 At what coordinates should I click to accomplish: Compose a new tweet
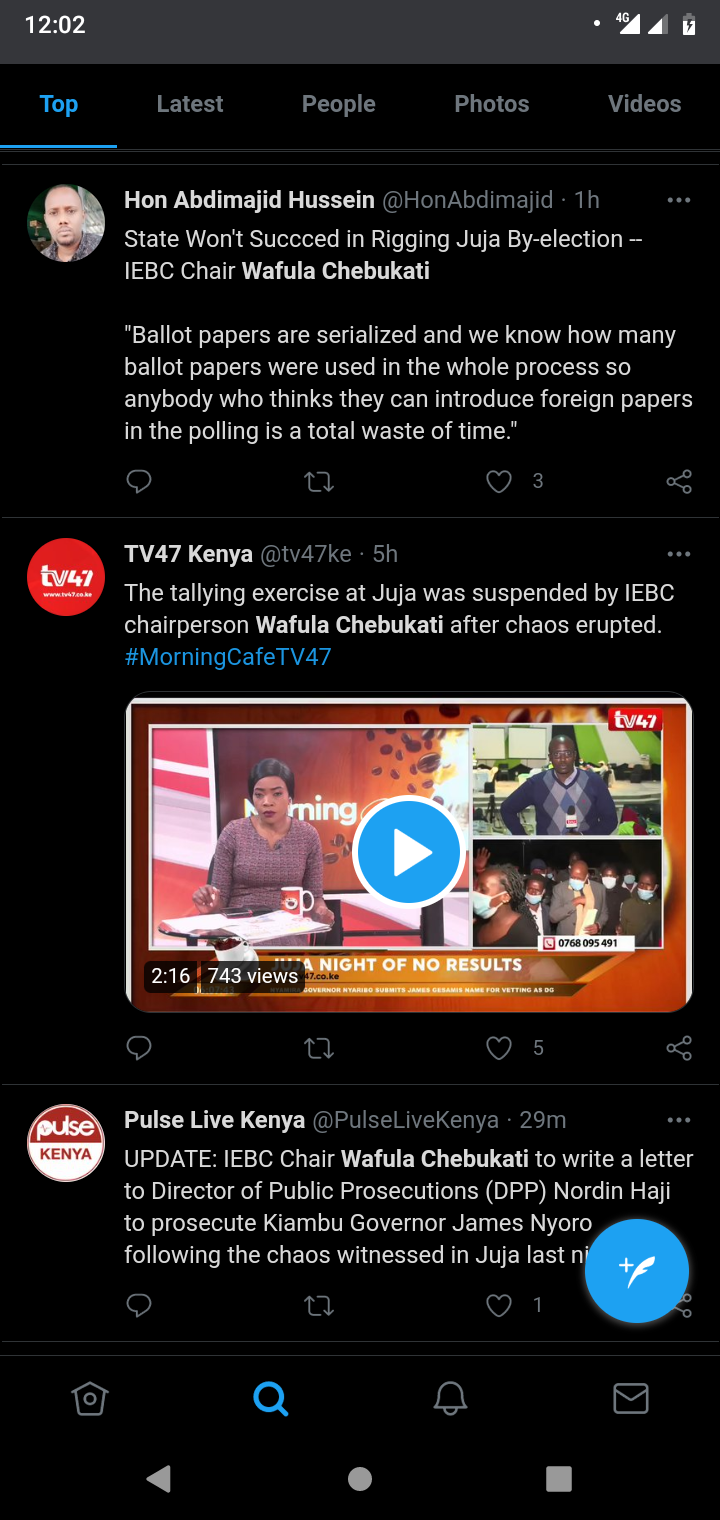click(x=637, y=1272)
